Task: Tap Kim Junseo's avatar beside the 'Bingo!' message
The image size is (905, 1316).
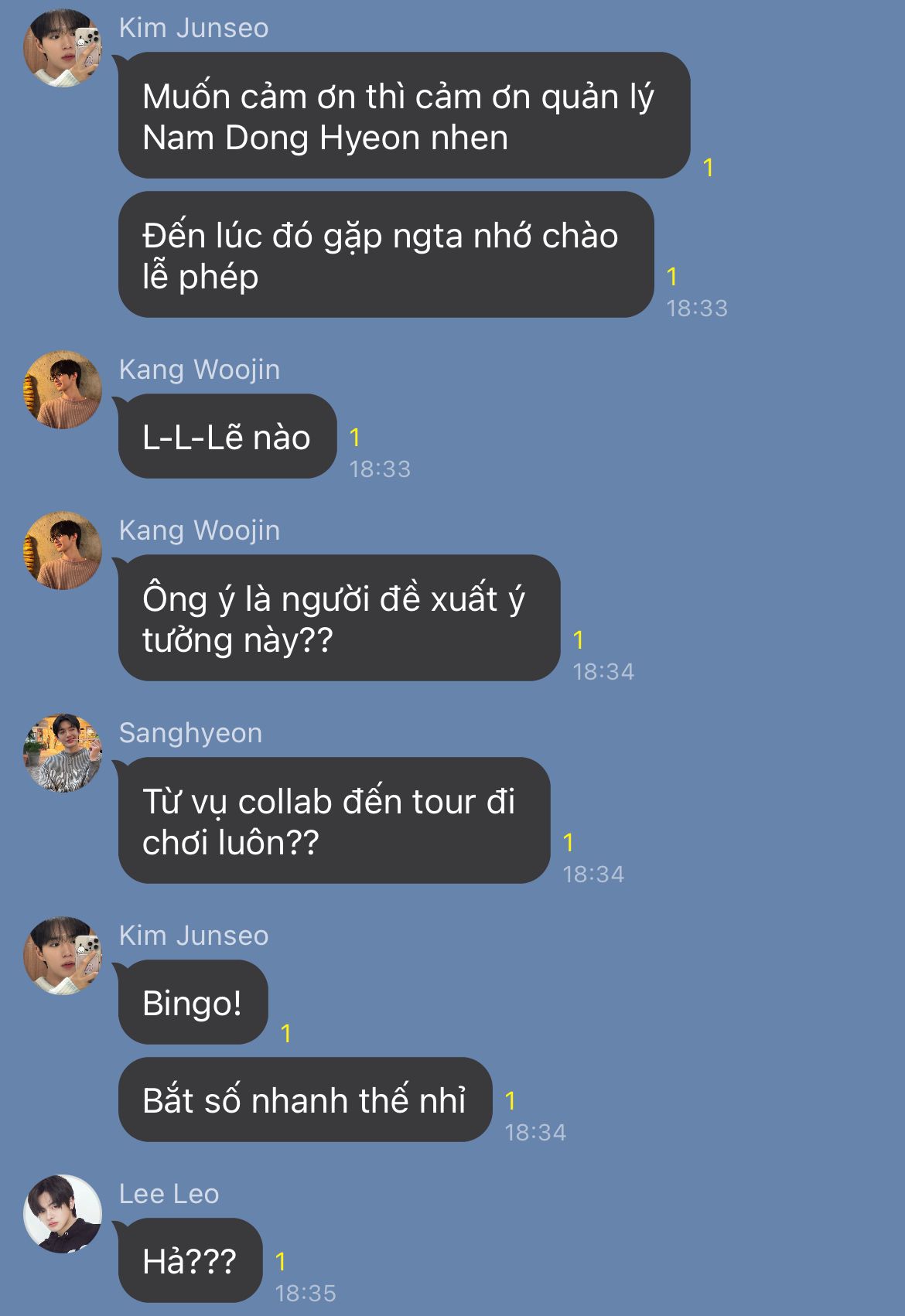Action: pyautogui.click(x=63, y=956)
